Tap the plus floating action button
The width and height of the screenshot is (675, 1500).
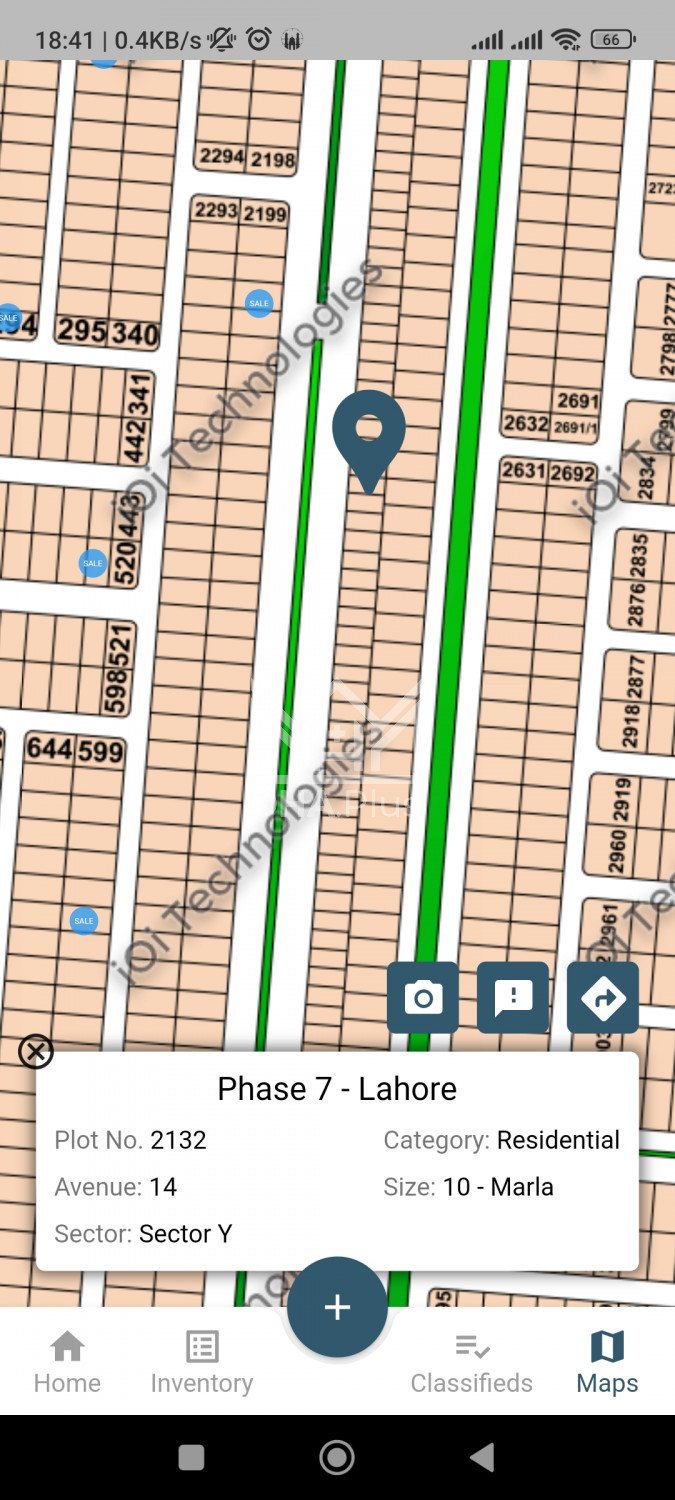tap(337, 1306)
